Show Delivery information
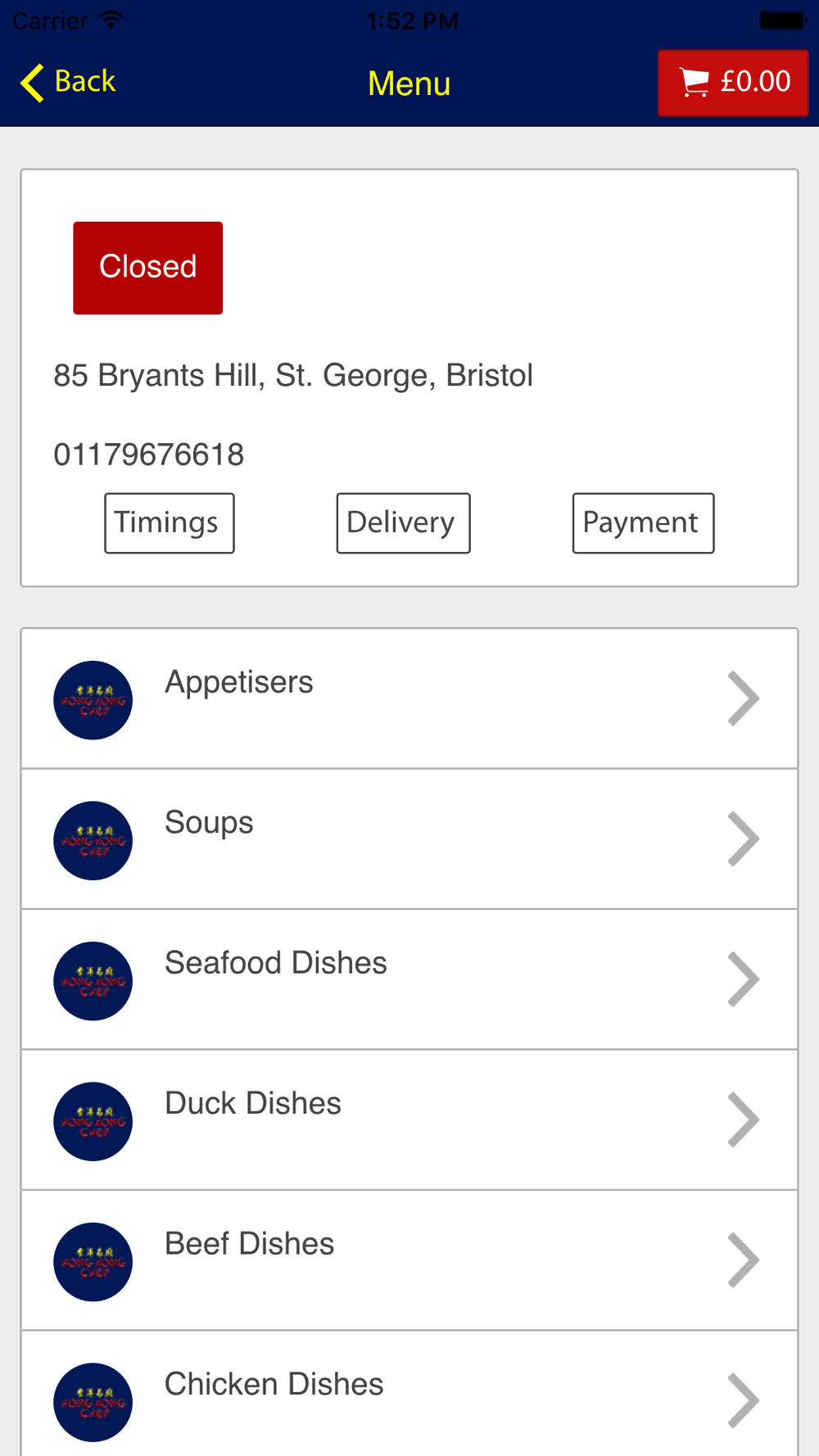Viewport: 819px width, 1456px height. [x=403, y=523]
